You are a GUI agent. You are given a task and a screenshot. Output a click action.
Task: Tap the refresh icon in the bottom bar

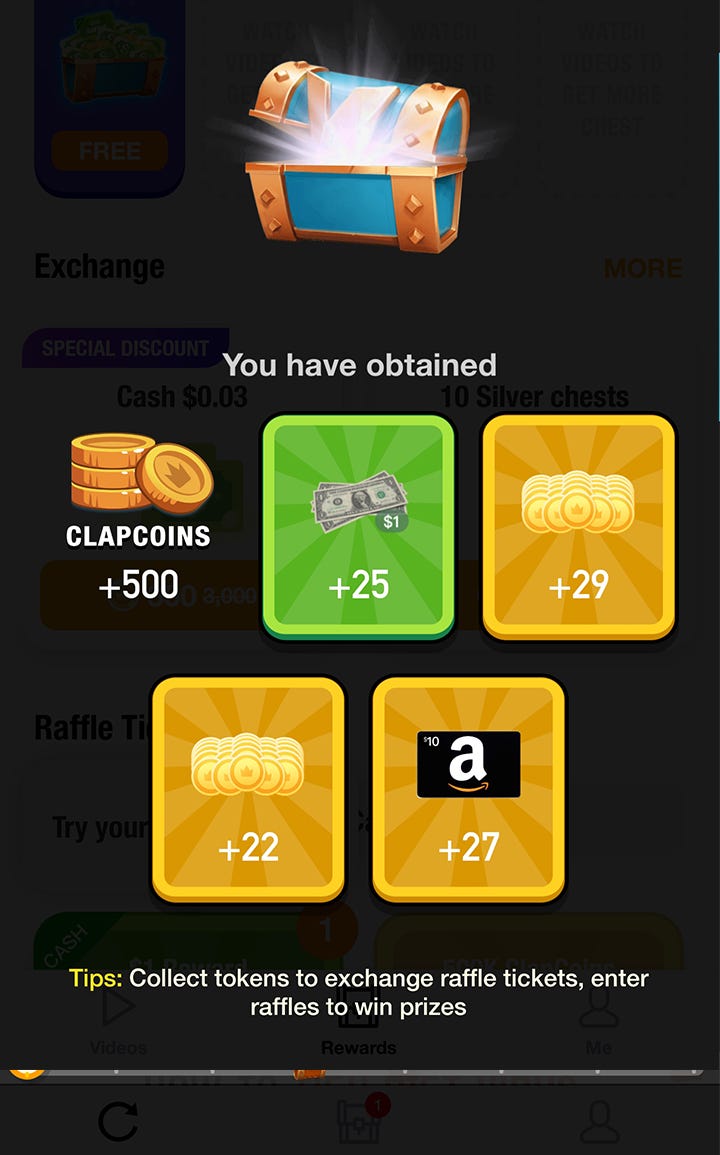point(118,1122)
